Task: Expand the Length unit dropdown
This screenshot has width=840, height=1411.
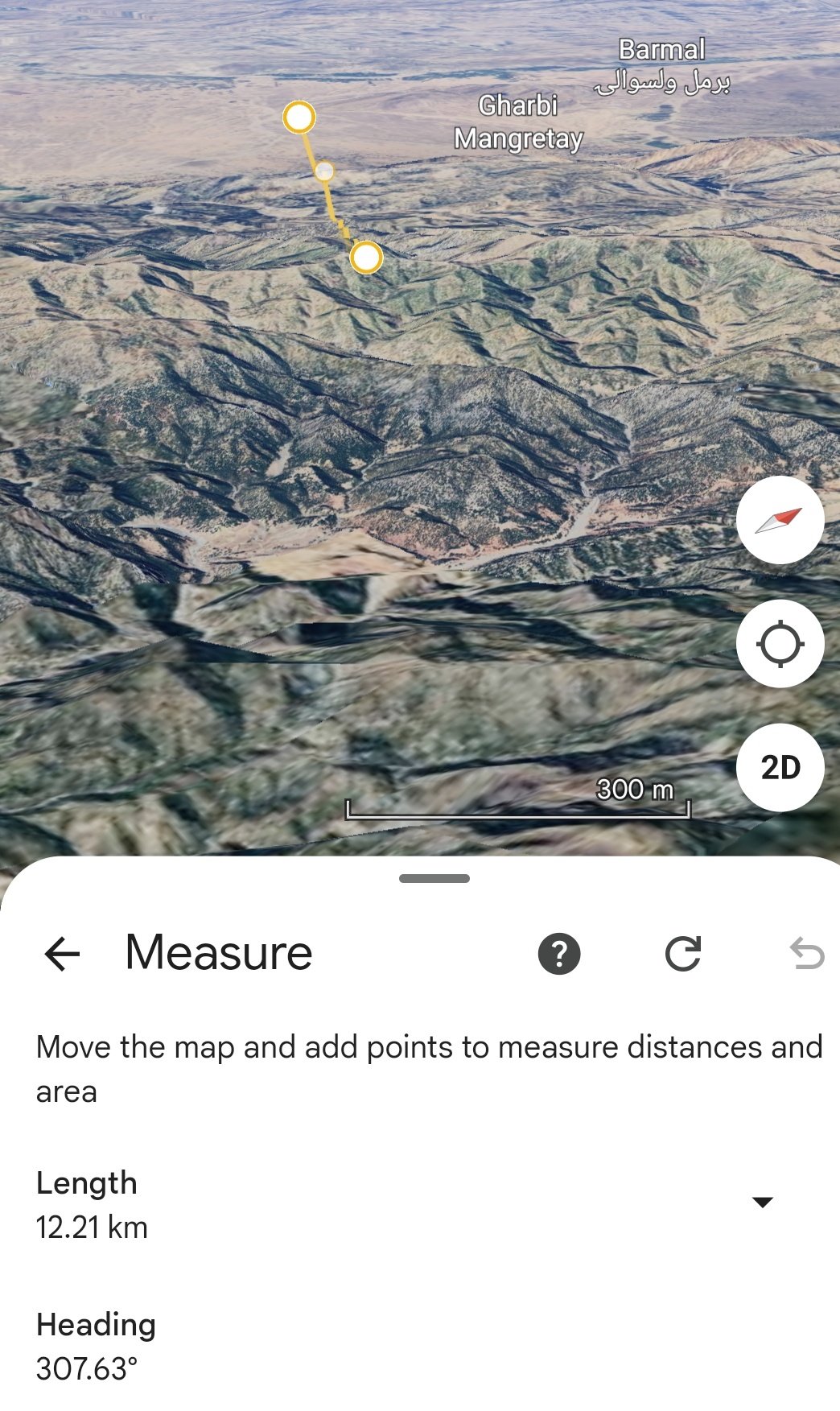Action: point(761,1202)
